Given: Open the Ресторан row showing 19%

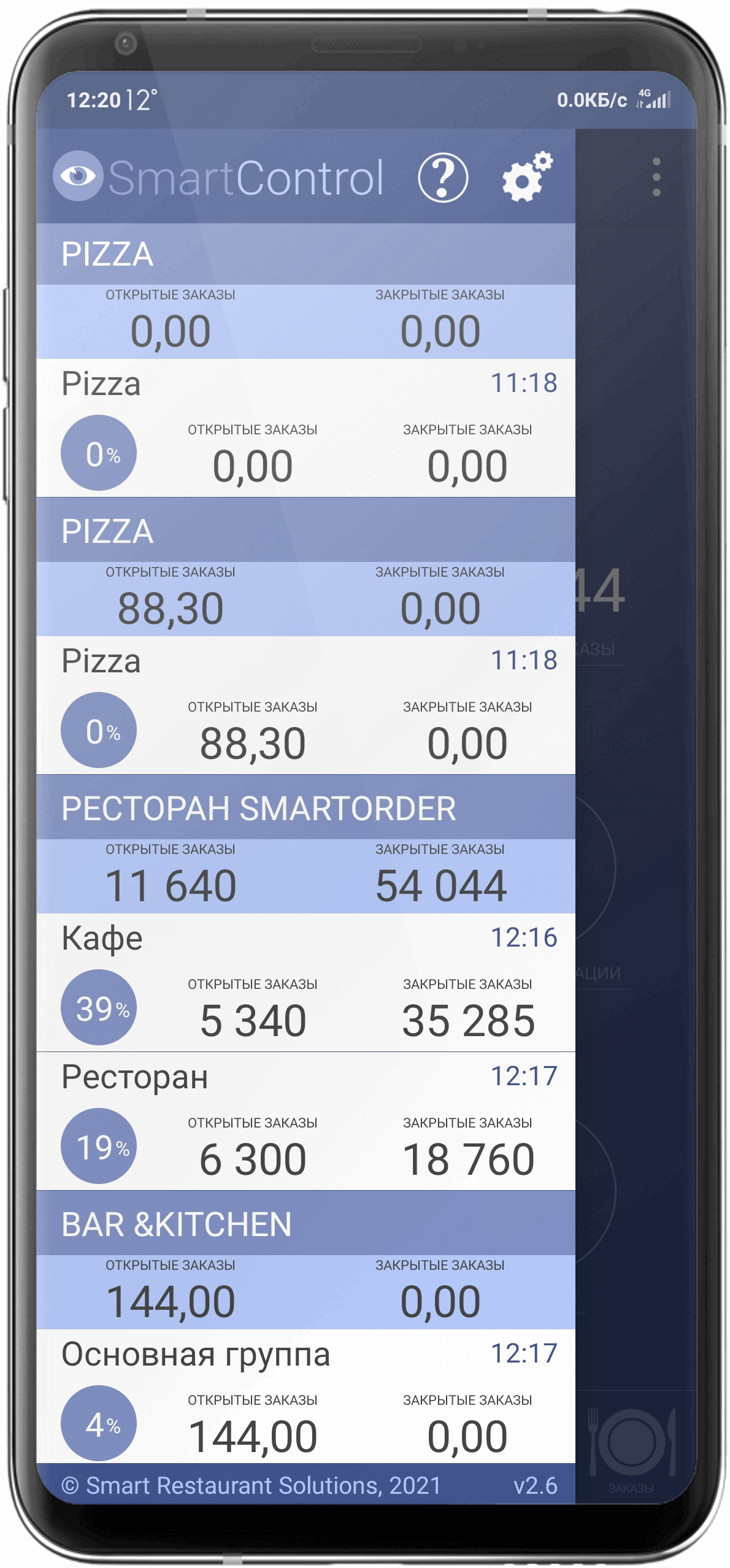Looking at the screenshot, I should 305,1121.
